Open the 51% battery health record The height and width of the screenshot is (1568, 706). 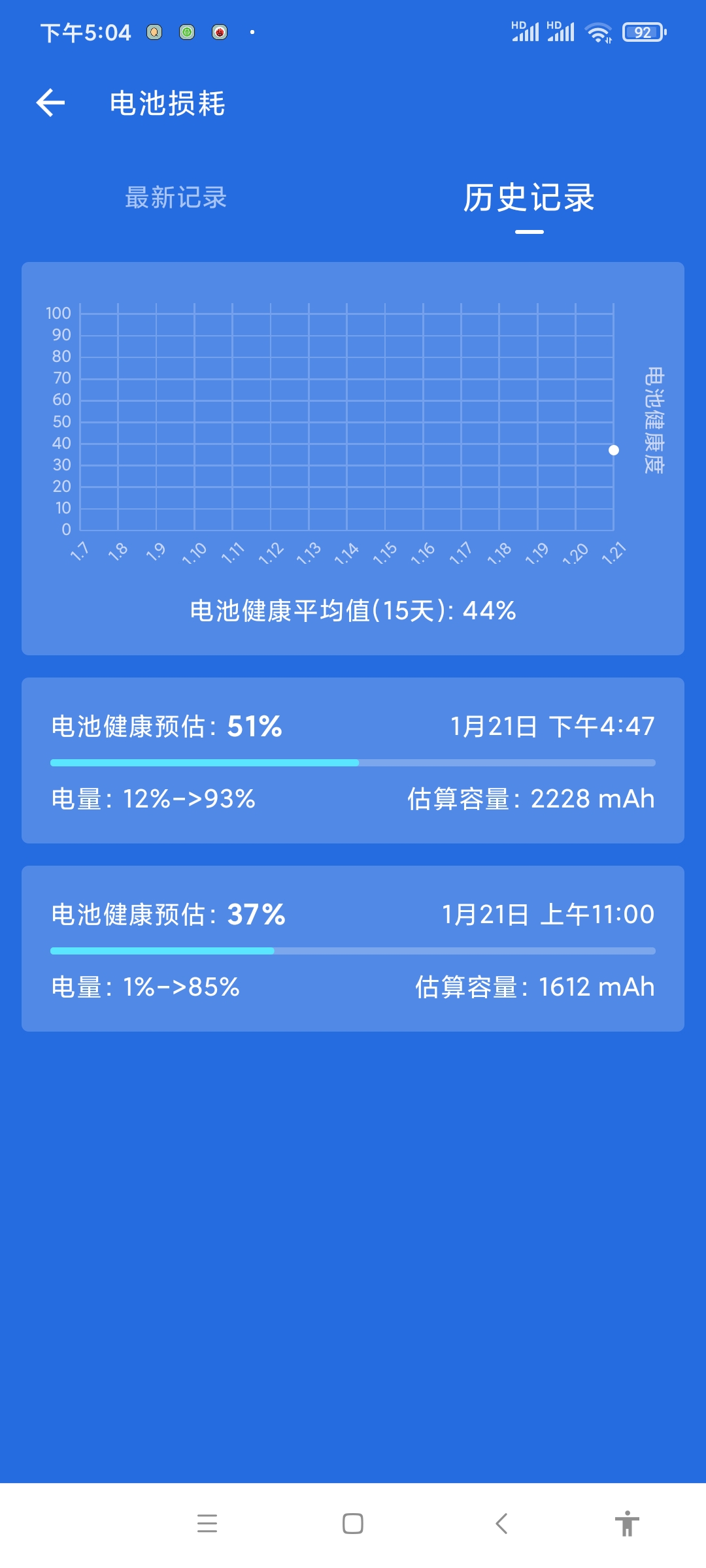pos(353,760)
